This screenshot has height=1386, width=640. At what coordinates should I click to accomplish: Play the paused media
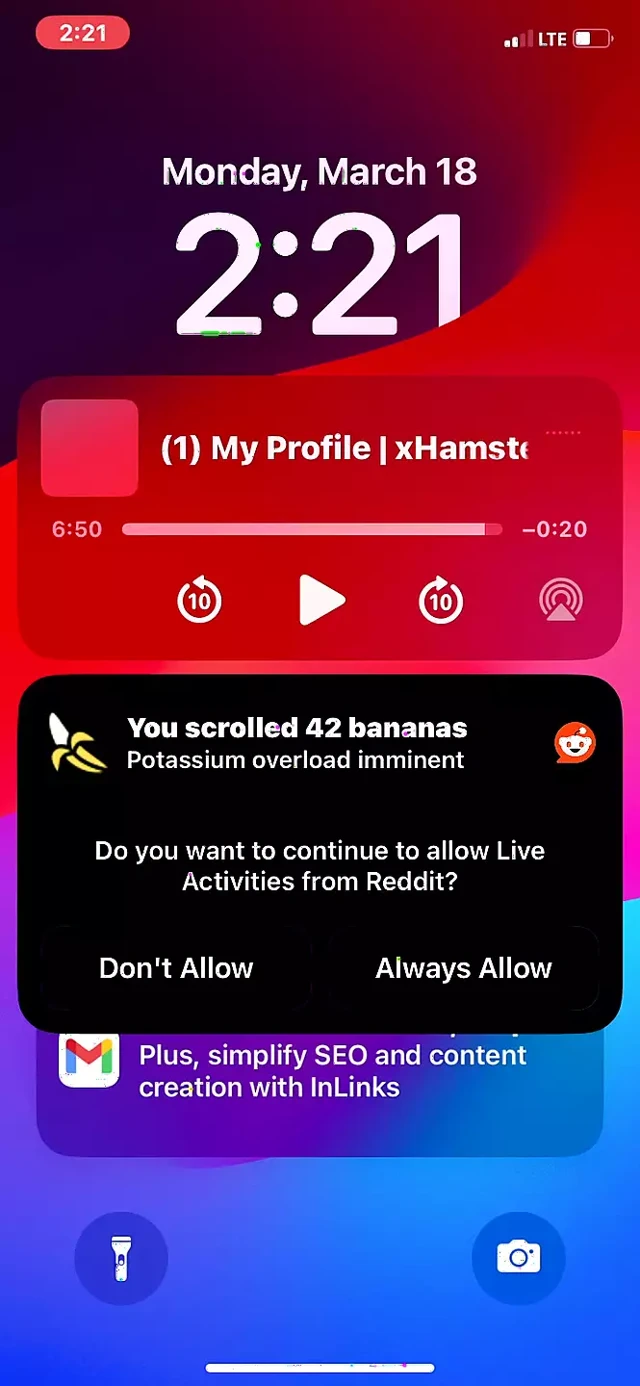pyautogui.click(x=322, y=601)
